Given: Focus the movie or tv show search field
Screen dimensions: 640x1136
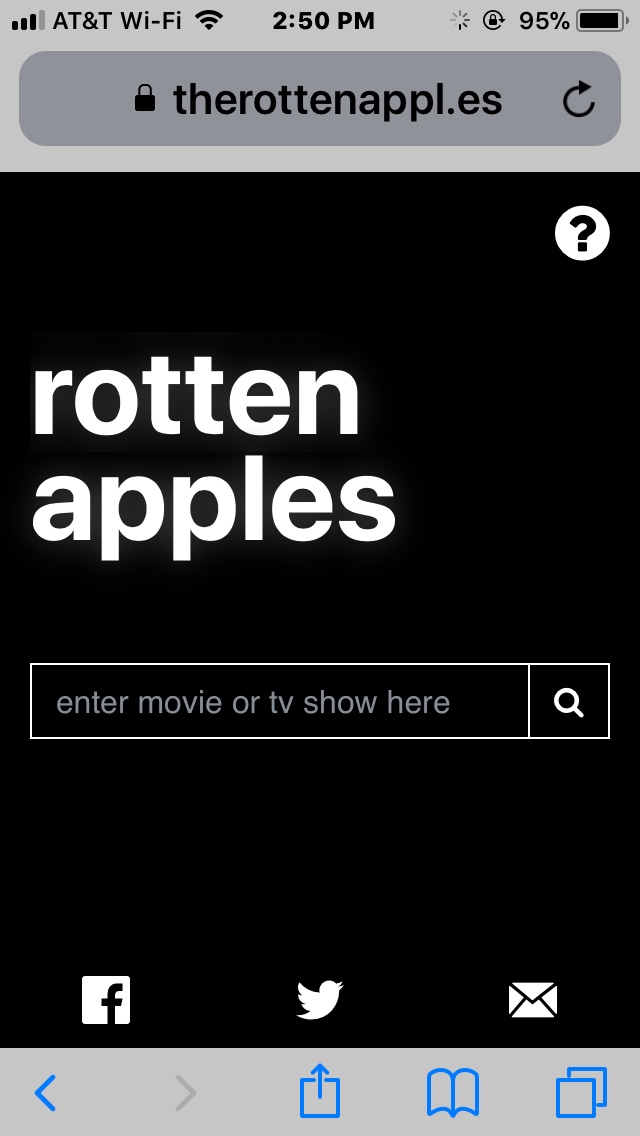Looking at the screenshot, I should coord(280,701).
